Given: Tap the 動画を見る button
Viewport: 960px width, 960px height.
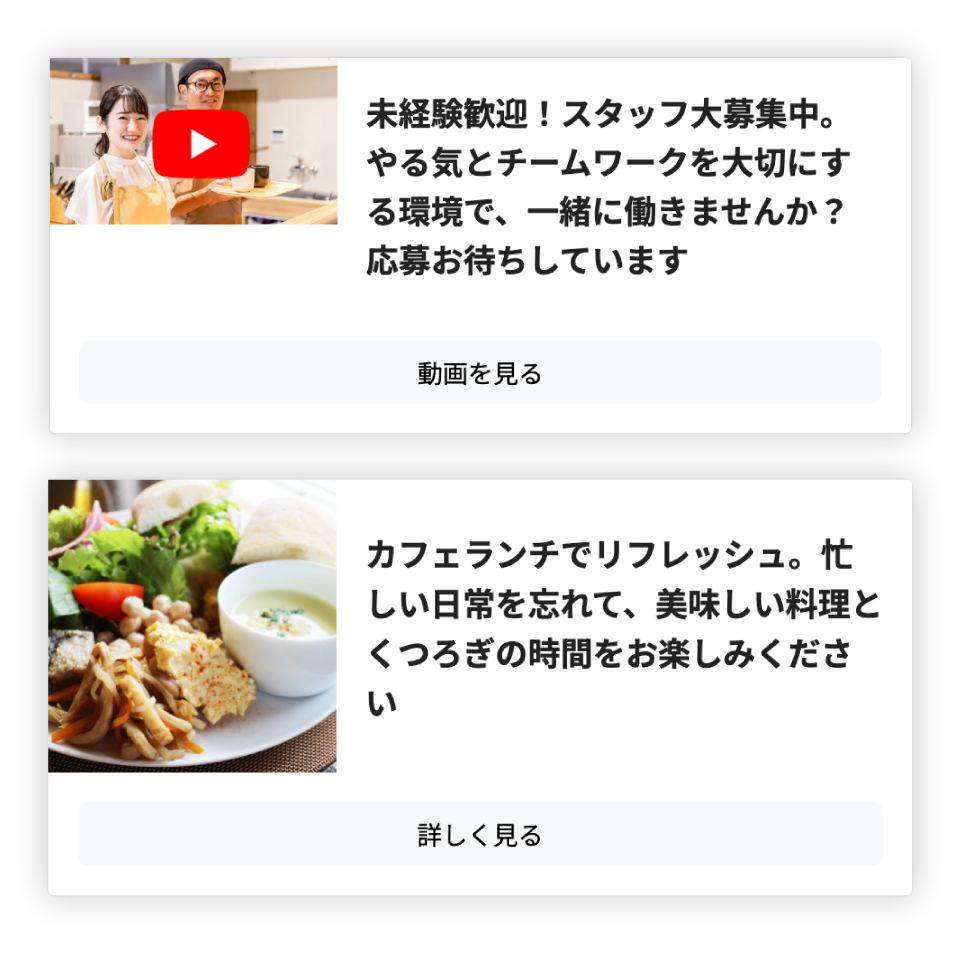Looking at the screenshot, I should pyautogui.click(x=480, y=373).
